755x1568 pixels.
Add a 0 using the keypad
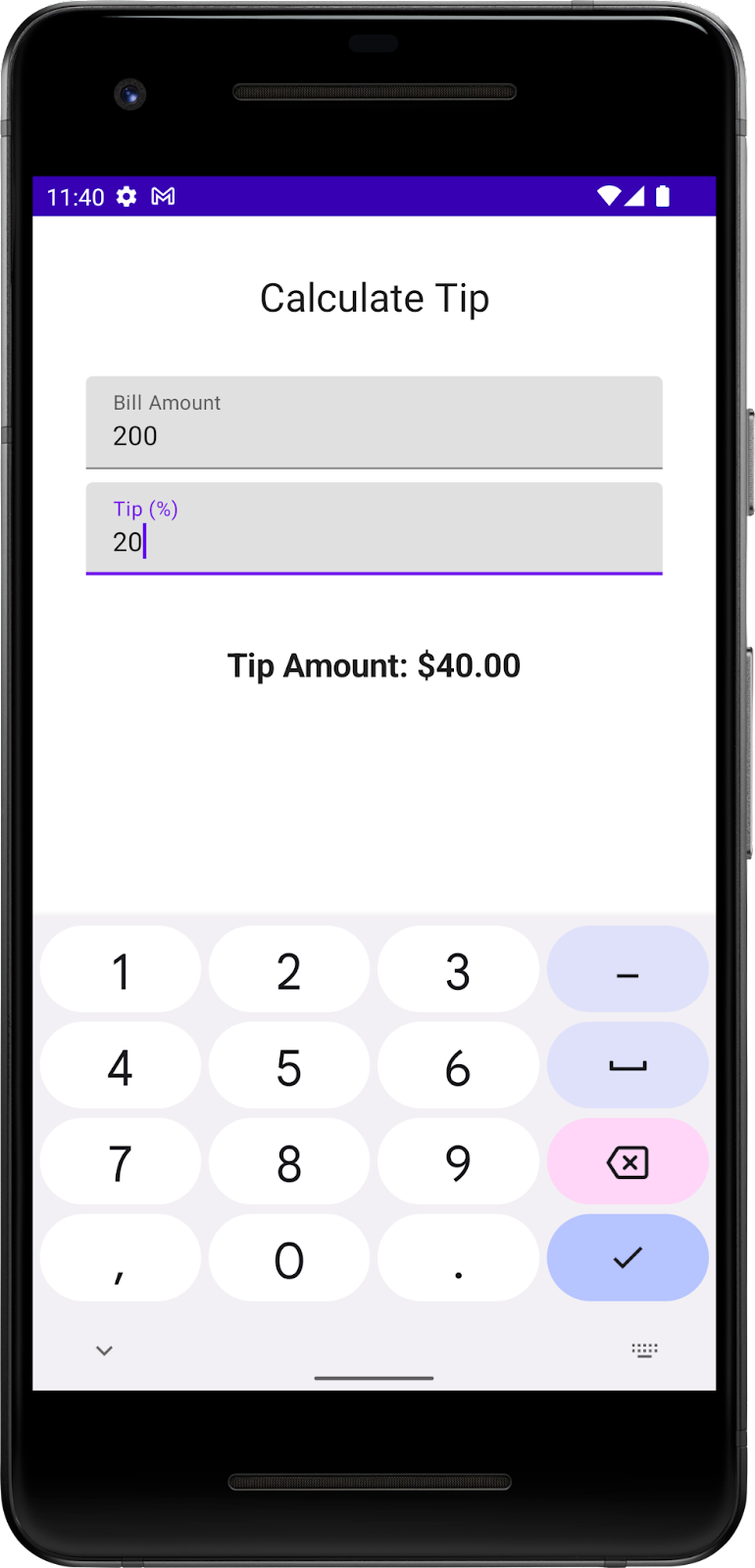pos(289,1258)
